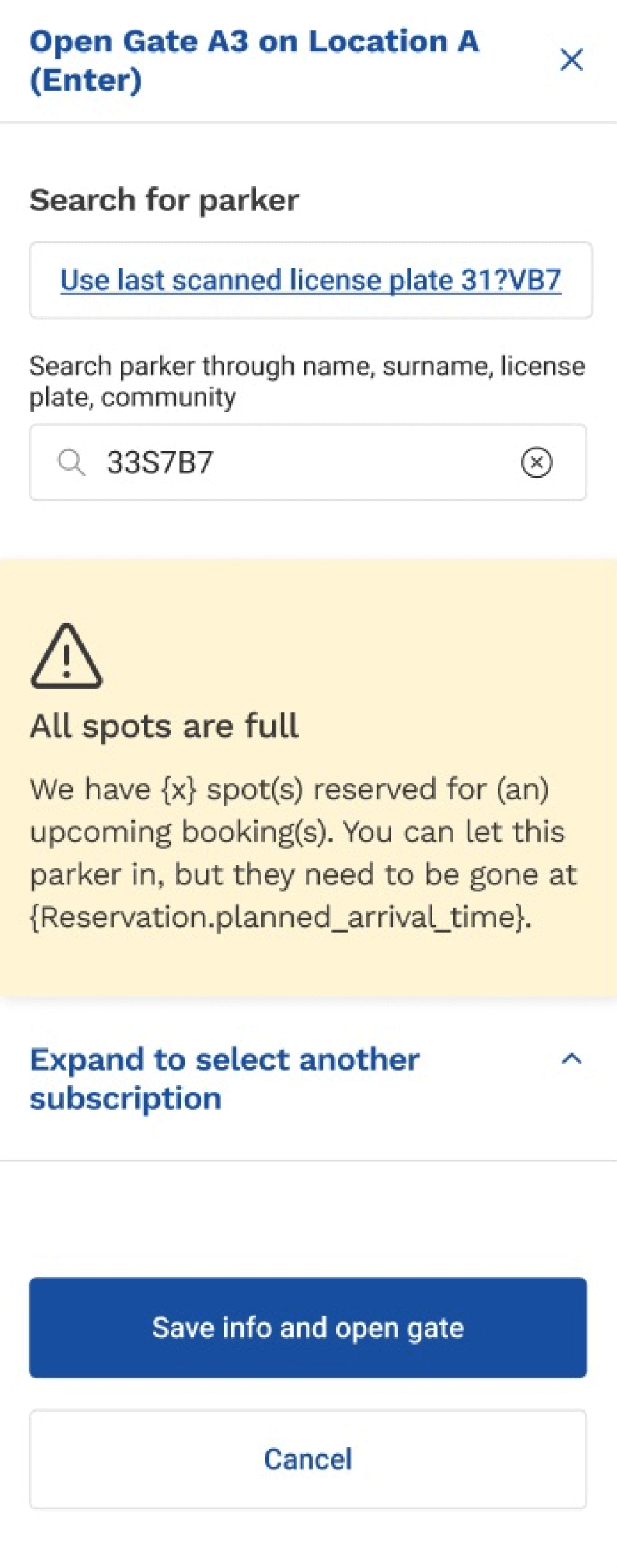Close the Open Gate A3 dialog
The height and width of the screenshot is (1568, 617).
pos(571,60)
